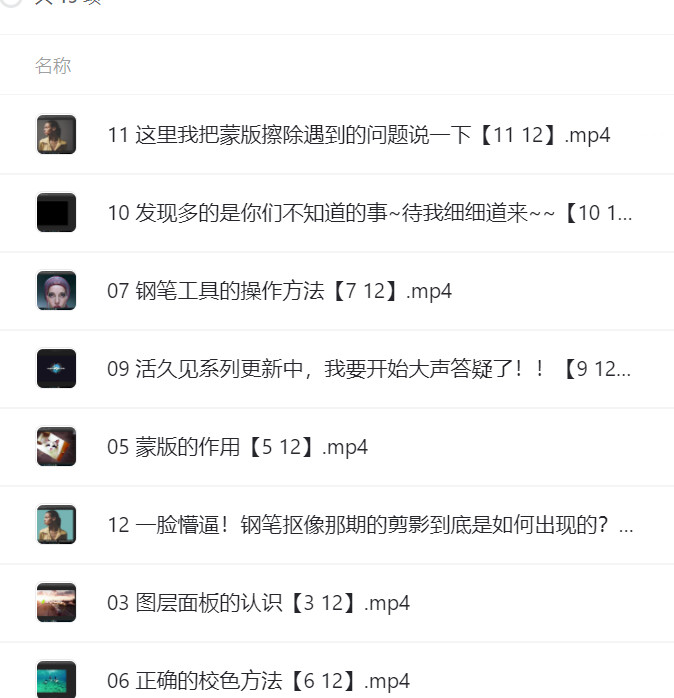Play 07 钢笔工具的操作方法 video
The height and width of the screenshot is (698, 674).
tap(279, 291)
